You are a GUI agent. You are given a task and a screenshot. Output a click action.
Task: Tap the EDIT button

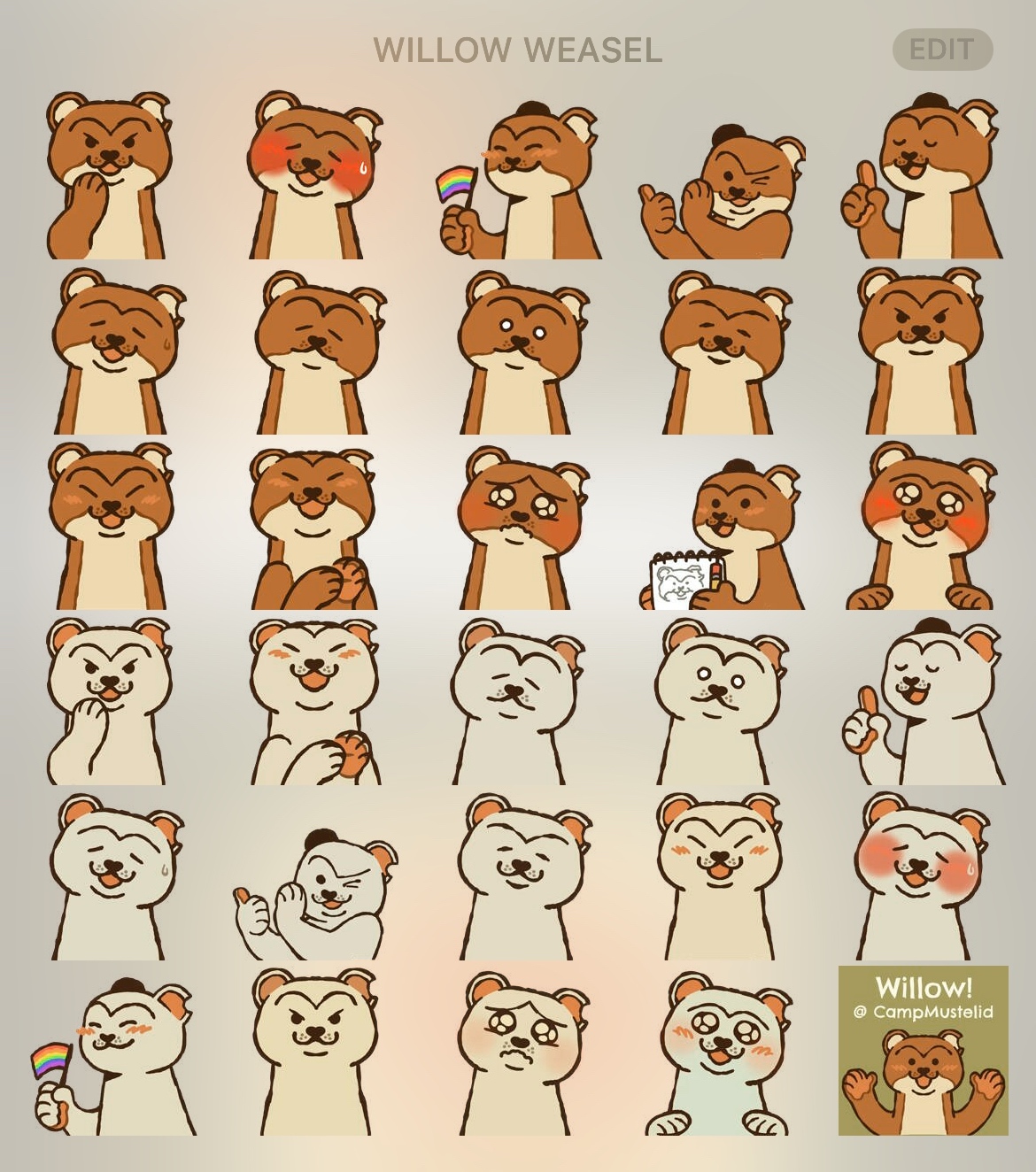[942, 50]
